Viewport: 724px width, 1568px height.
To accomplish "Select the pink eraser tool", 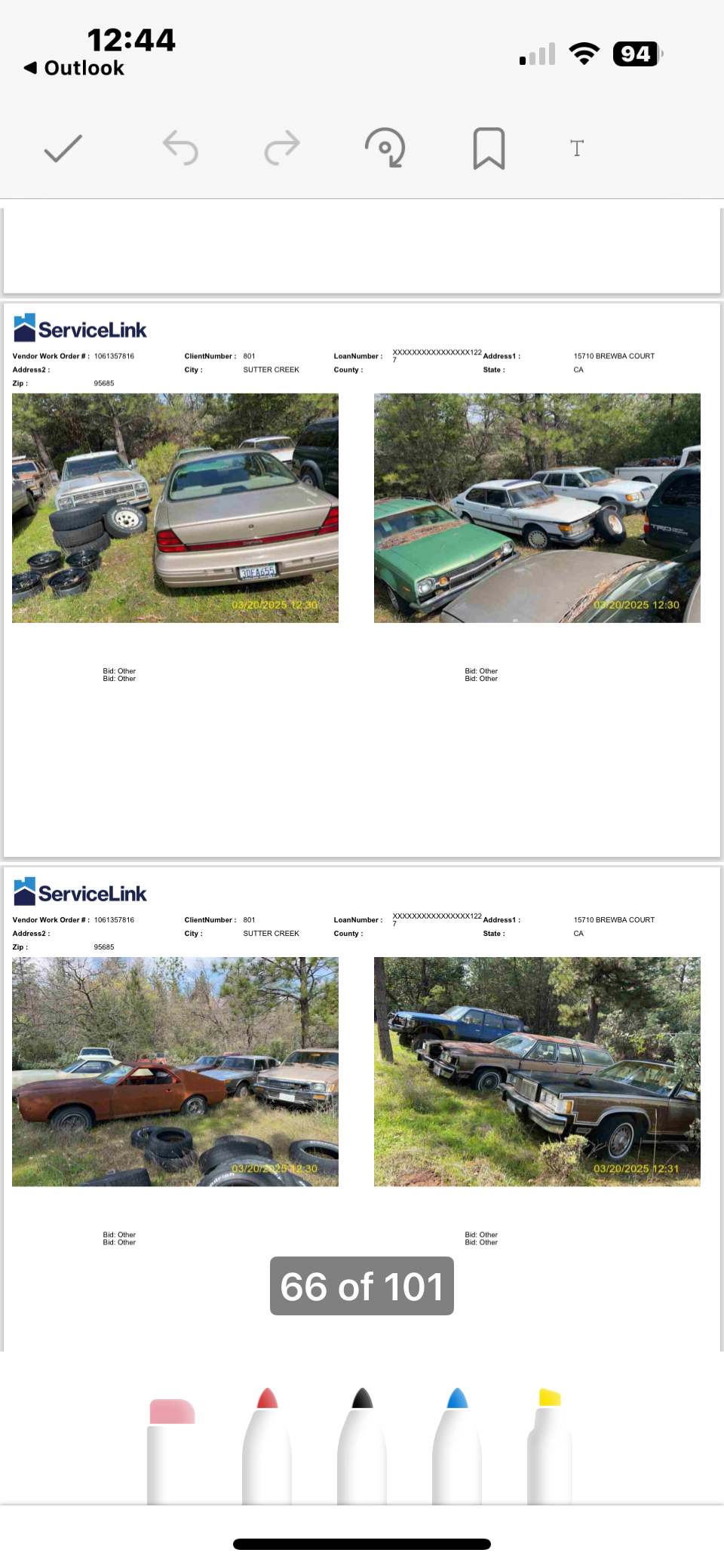I will click(x=172, y=1451).
